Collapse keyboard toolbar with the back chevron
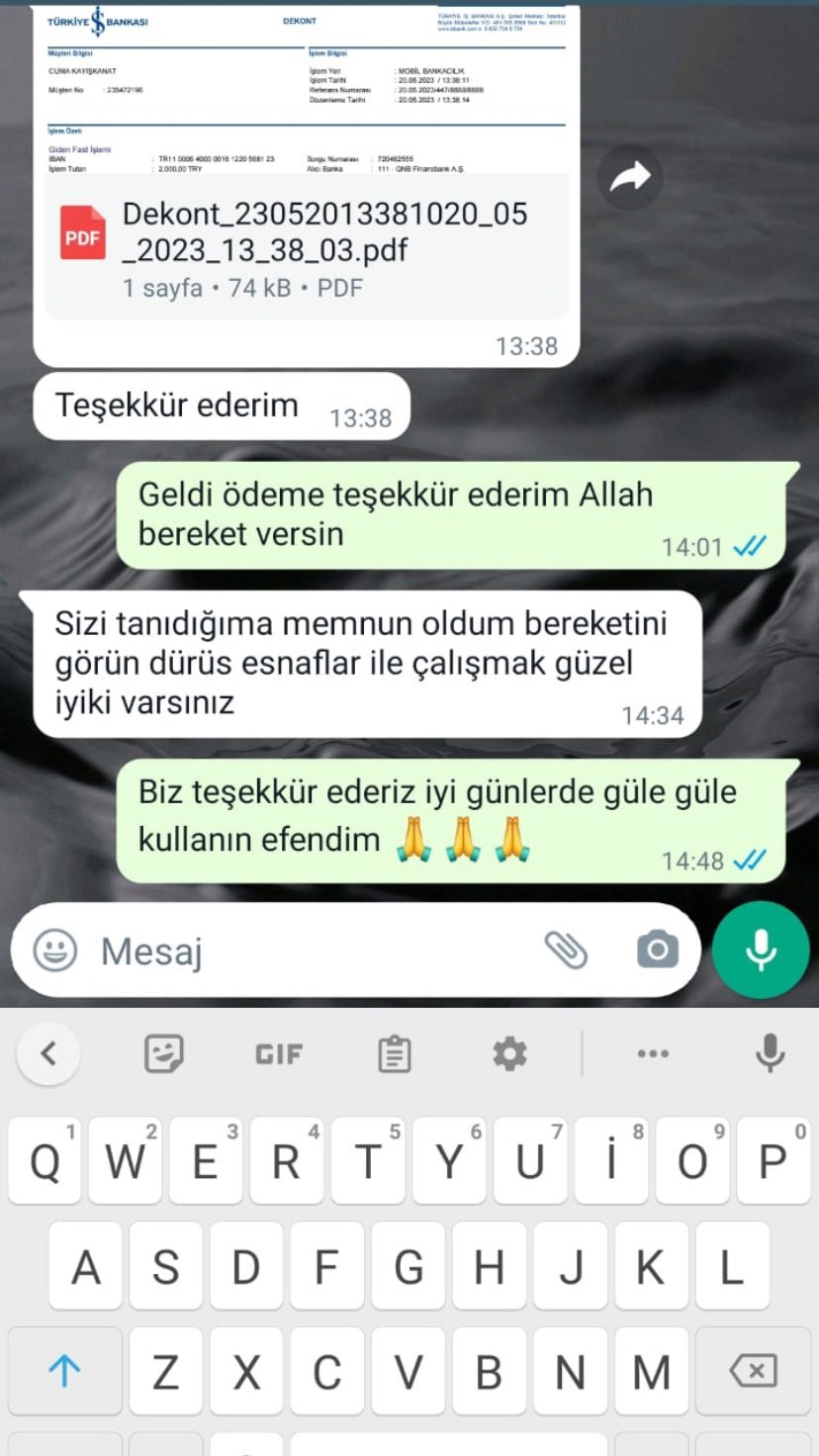 point(47,1053)
